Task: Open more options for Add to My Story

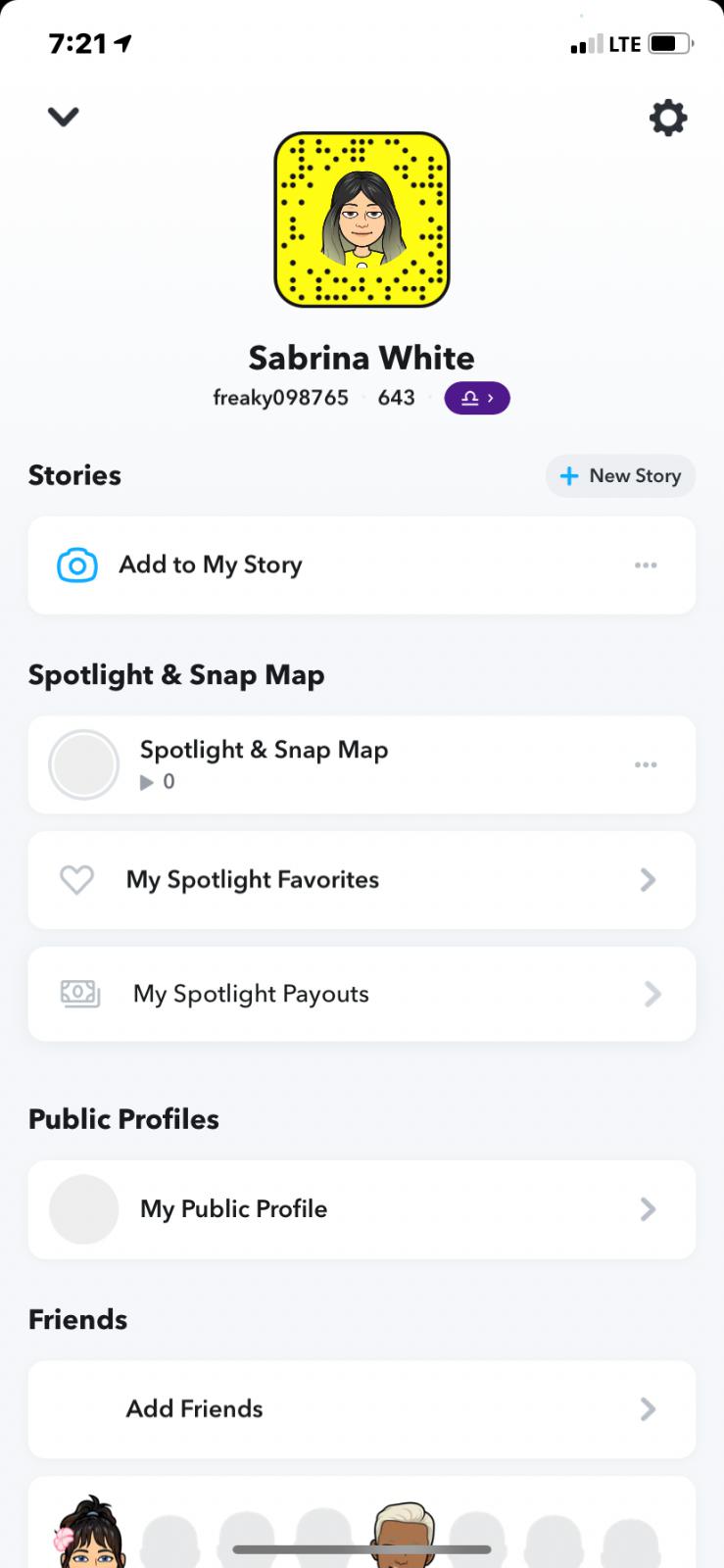Action: coord(646,565)
